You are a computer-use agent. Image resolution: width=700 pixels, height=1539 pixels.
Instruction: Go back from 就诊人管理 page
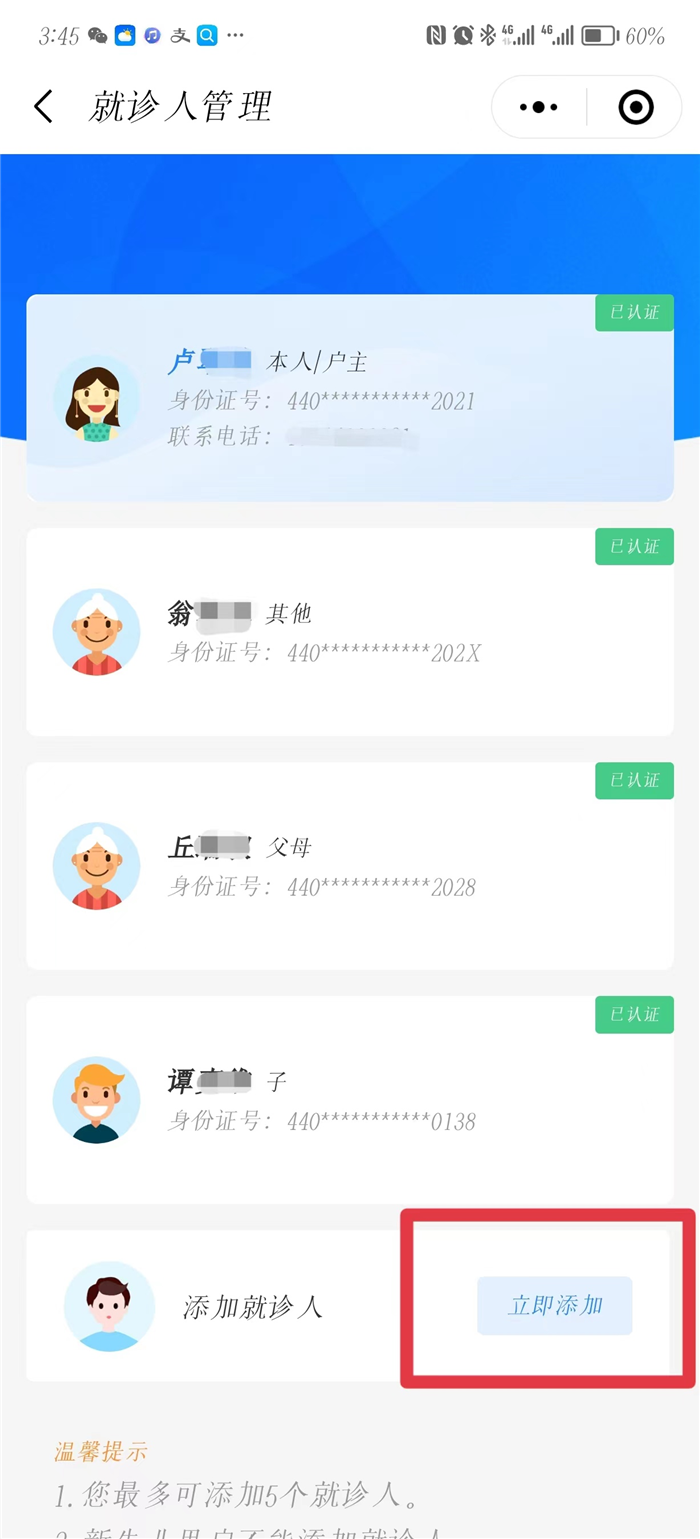click(43, 107)
